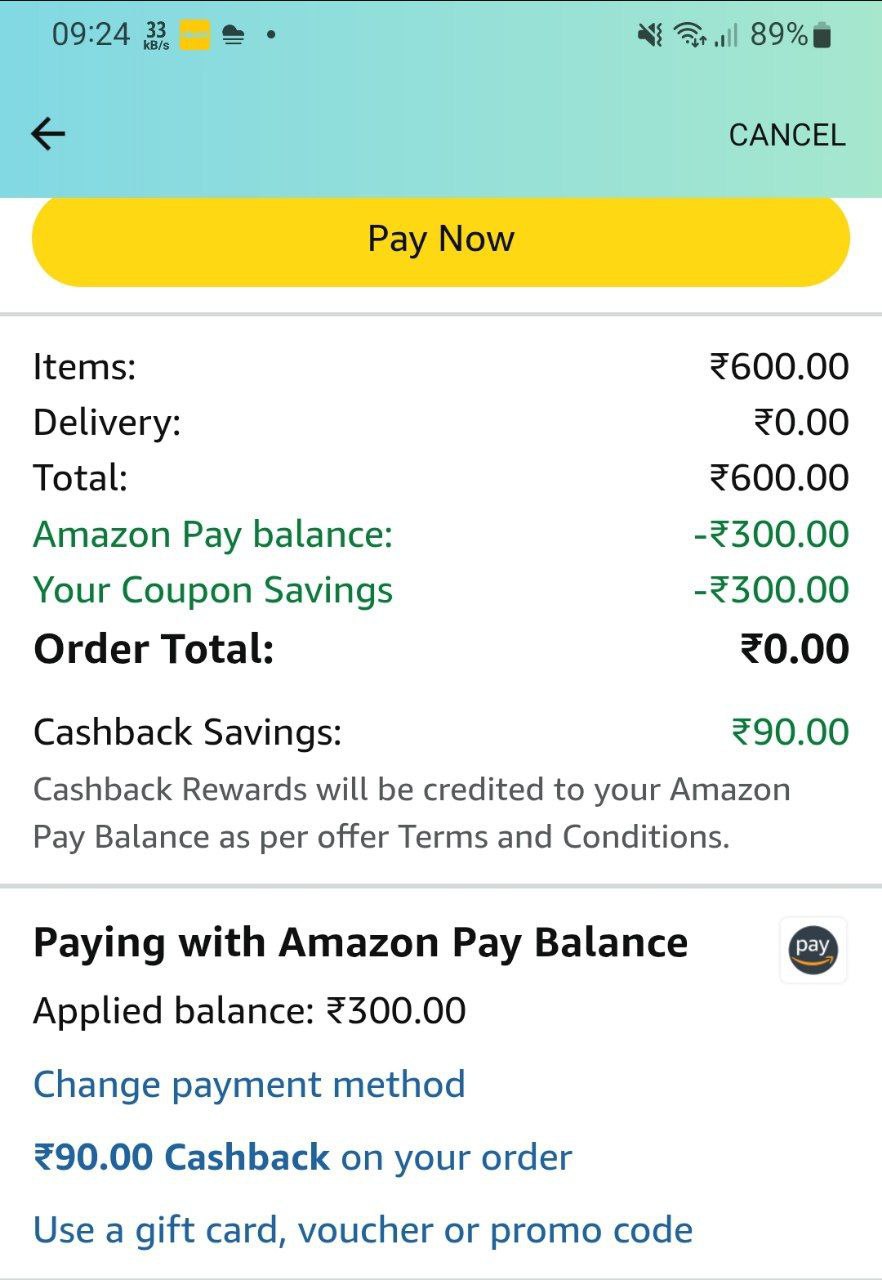Cancel the checkout
The image size is (882, 1280).
[786, 135]
